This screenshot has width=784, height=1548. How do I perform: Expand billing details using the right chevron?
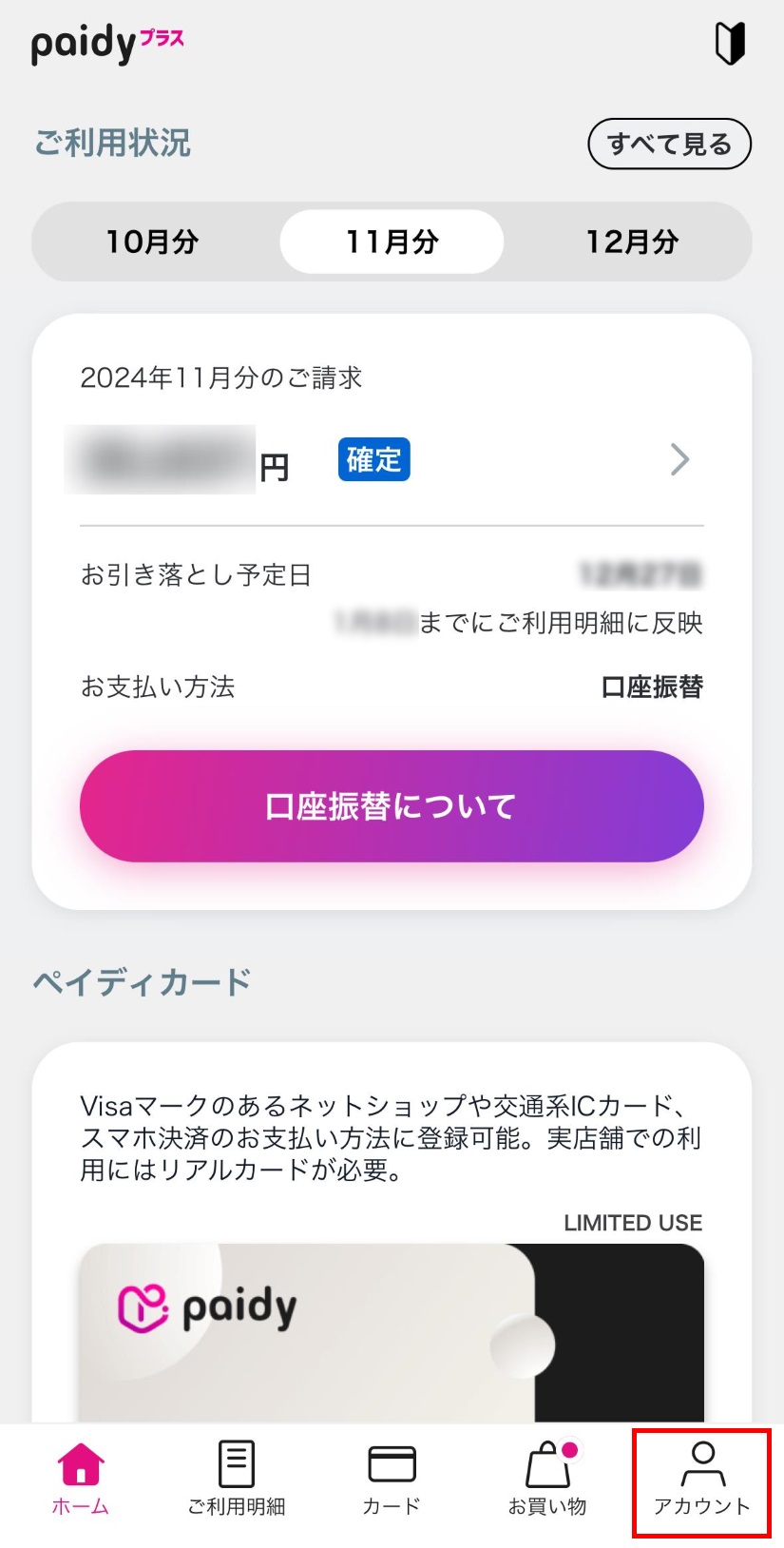[x=680, y=459]
